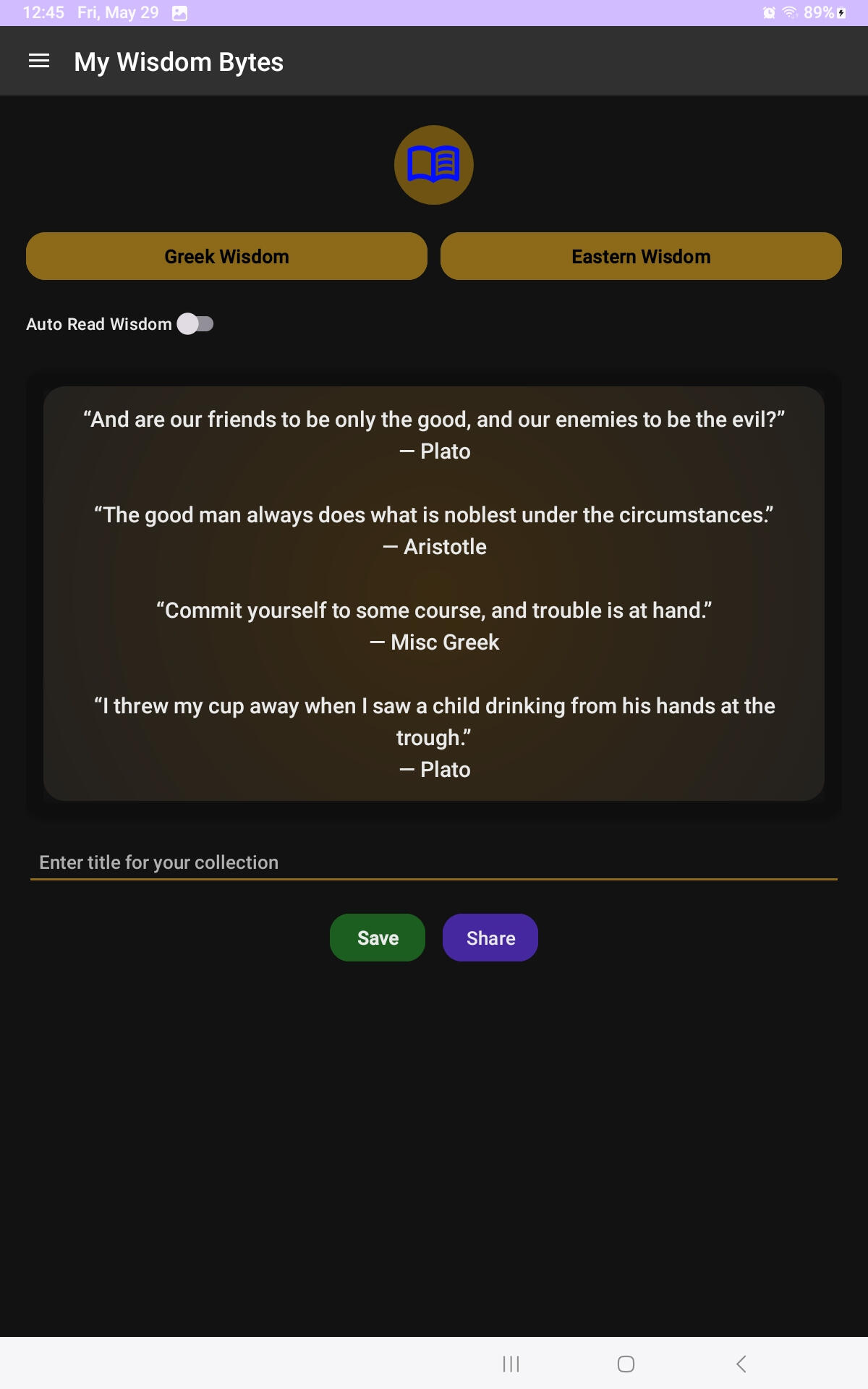Open the hamburger drawer menu
This screenshot has width=868, height=1389.
[39, 61]
